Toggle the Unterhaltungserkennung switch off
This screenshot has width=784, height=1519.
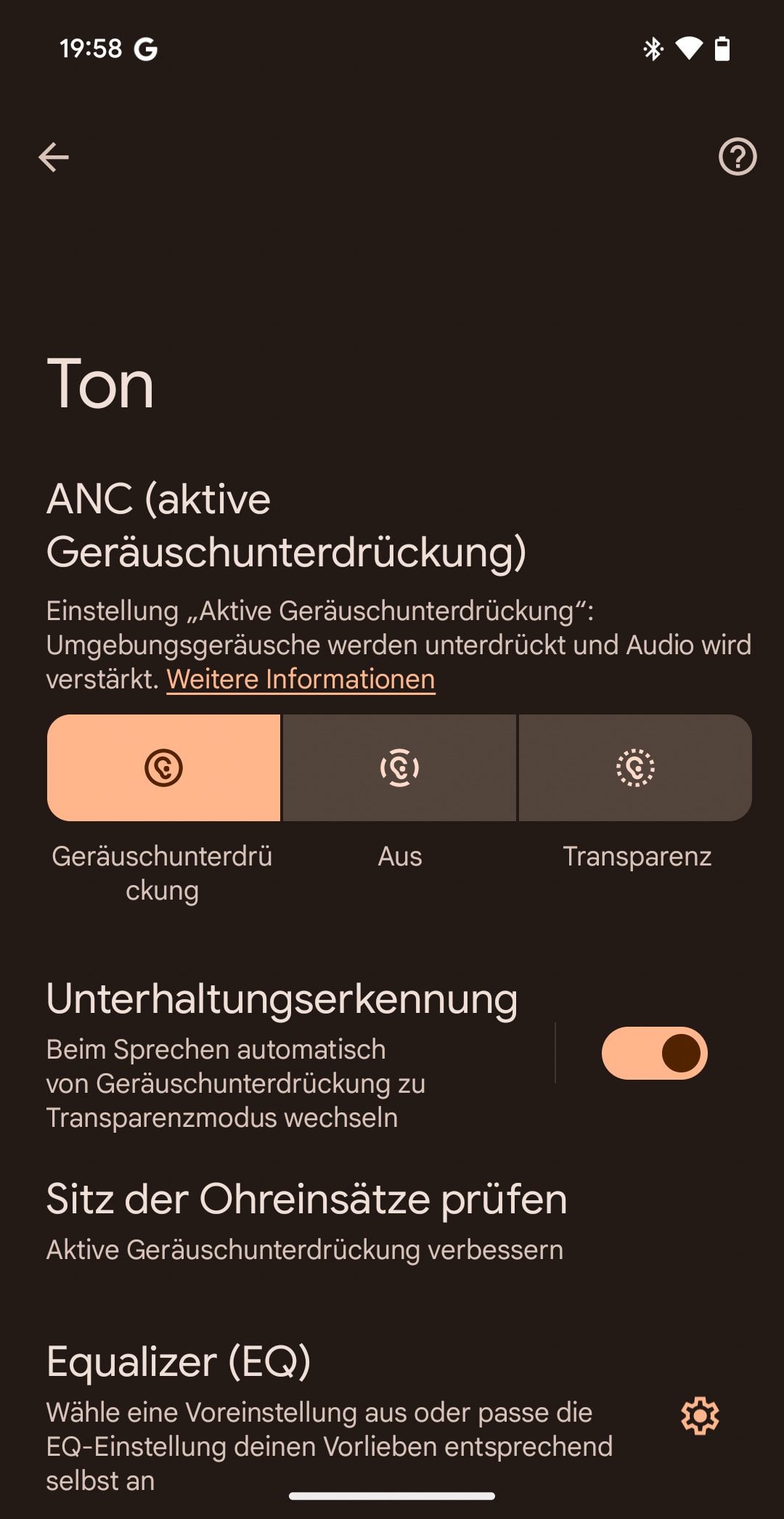[x=654, y=1053]
